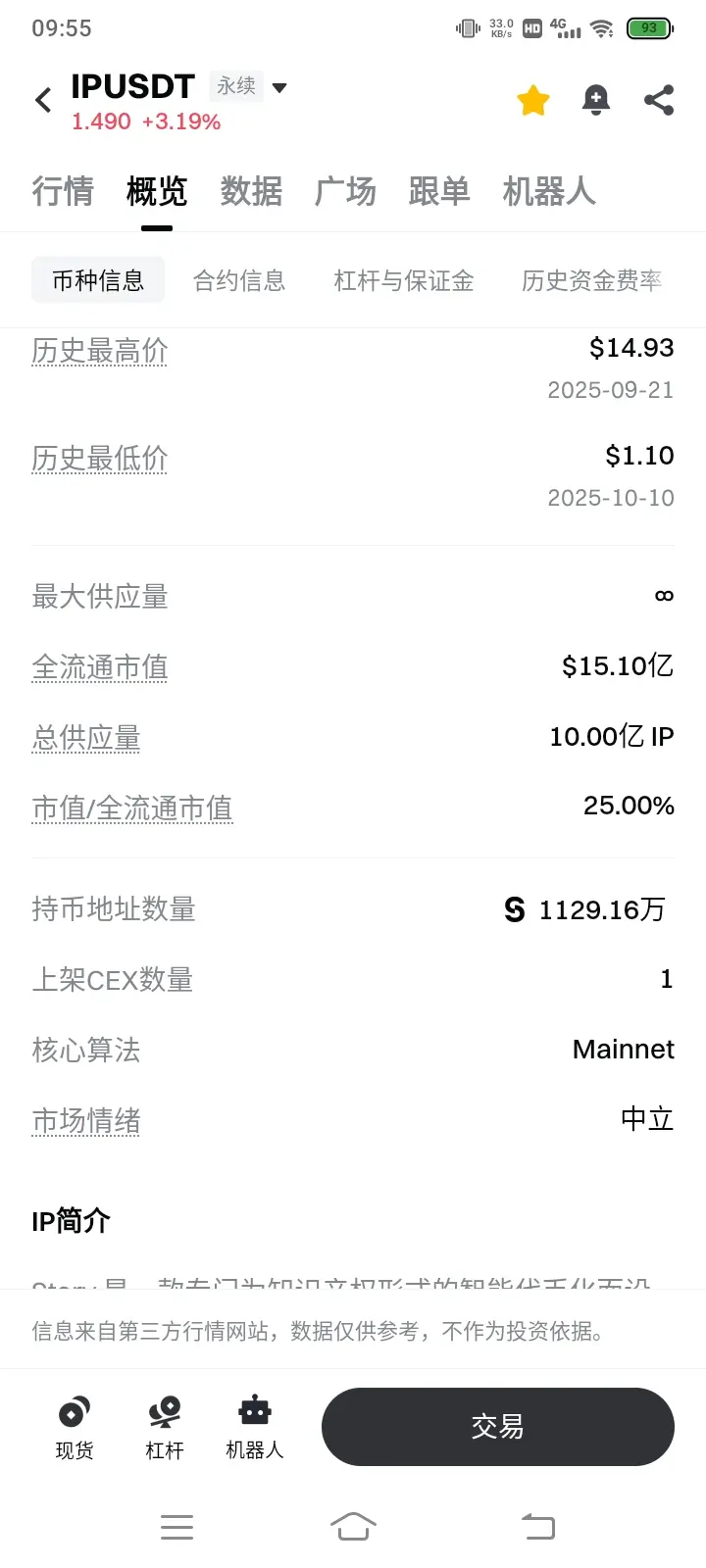Tap the underlined 全流通市值 label
Viewport: 706px width, 1568px height.
pos(100,667)
